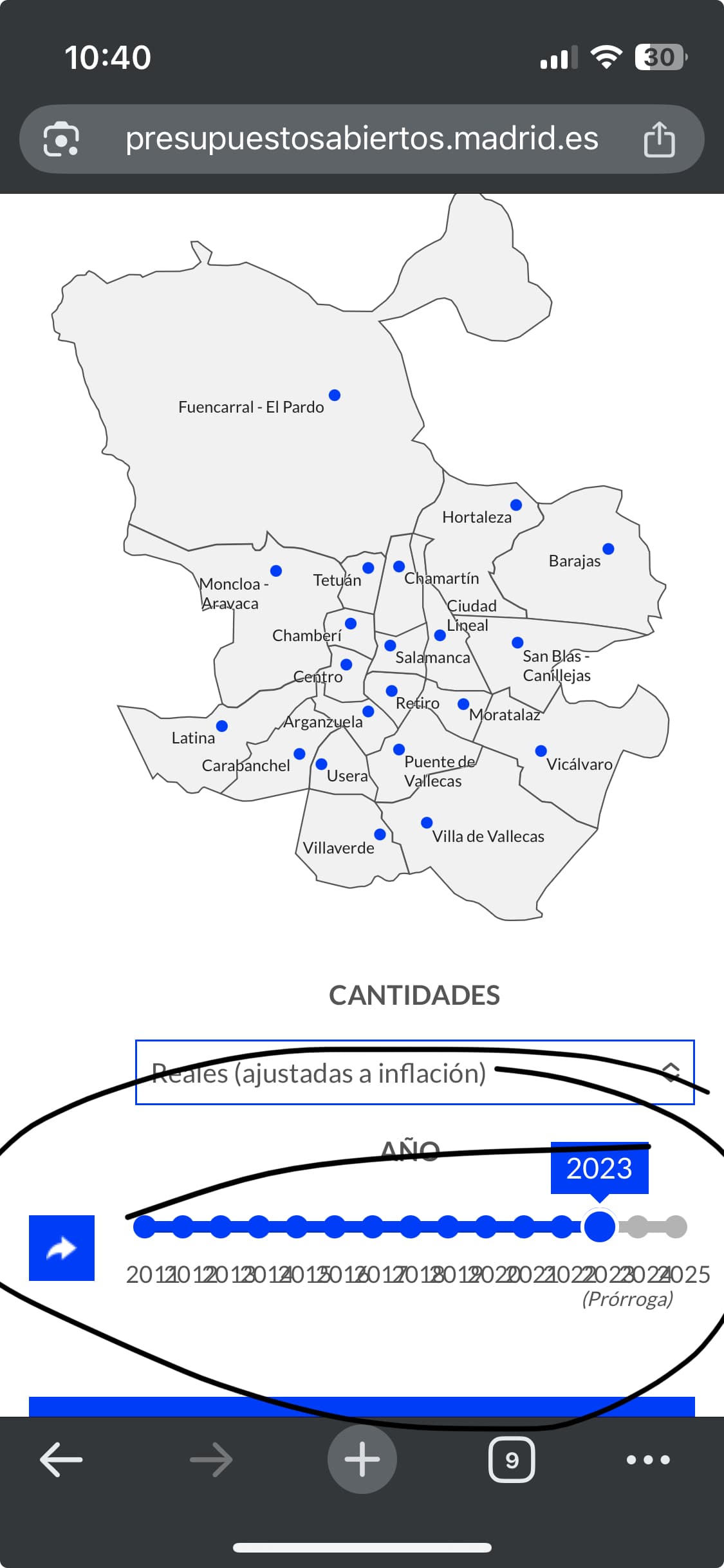Open Google Lens search in address bar
This screenshot has width=724, height=1568.
click(61, 139)
